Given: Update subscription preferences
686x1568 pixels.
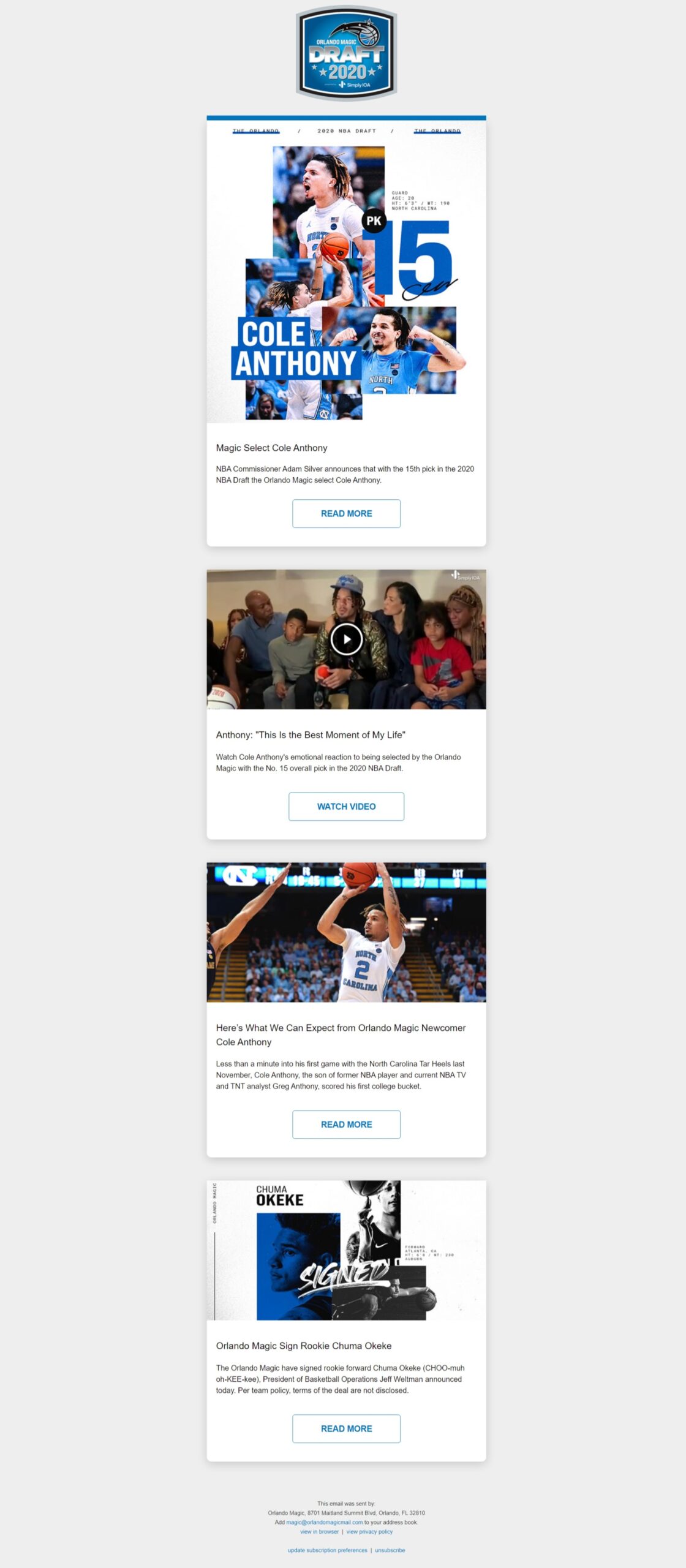Looking at the screenshot, I should click(x=327, y=1550).
